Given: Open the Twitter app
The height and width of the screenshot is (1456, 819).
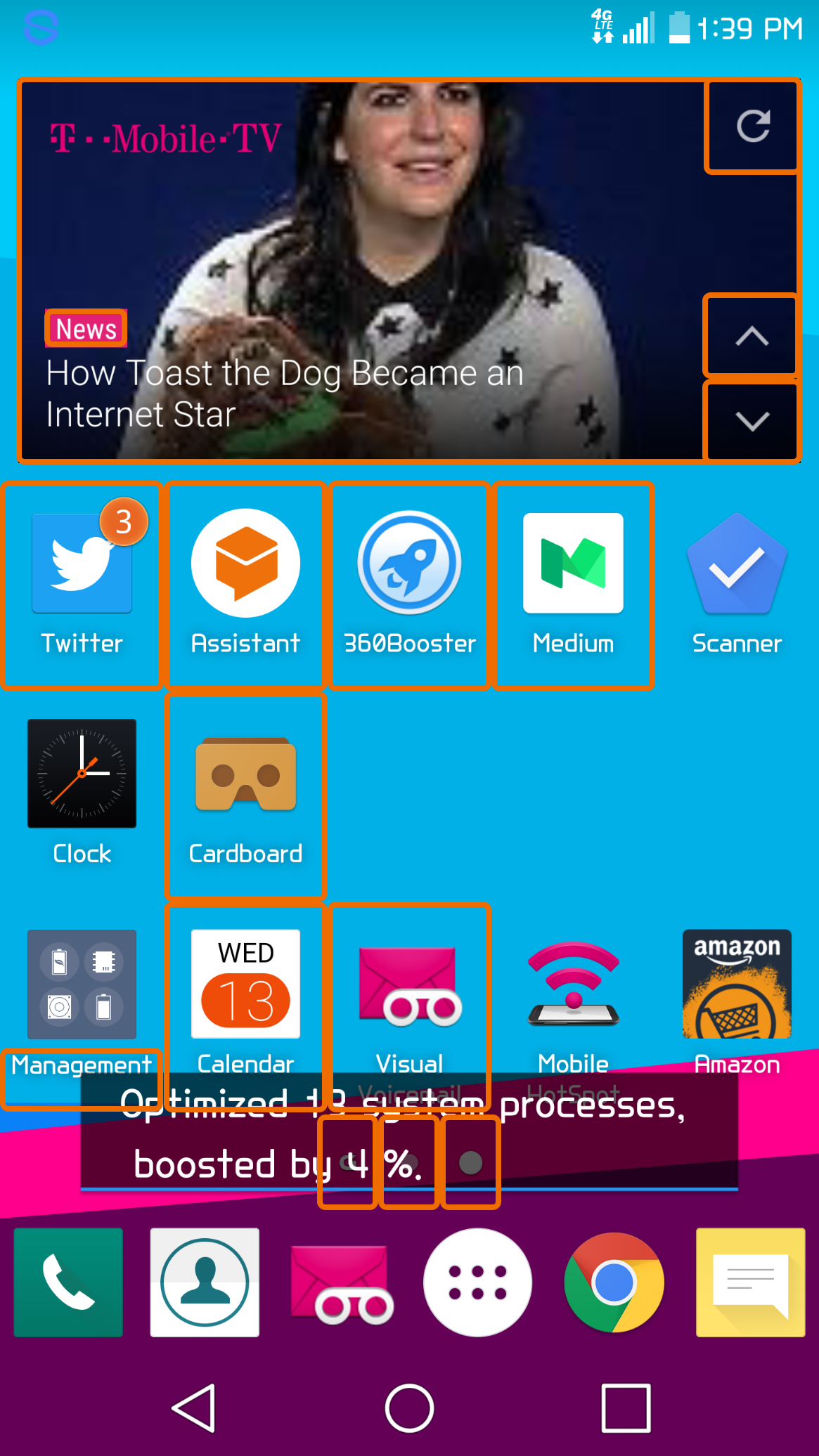Looking at the screenshot, I should click(x=82, y=564).
